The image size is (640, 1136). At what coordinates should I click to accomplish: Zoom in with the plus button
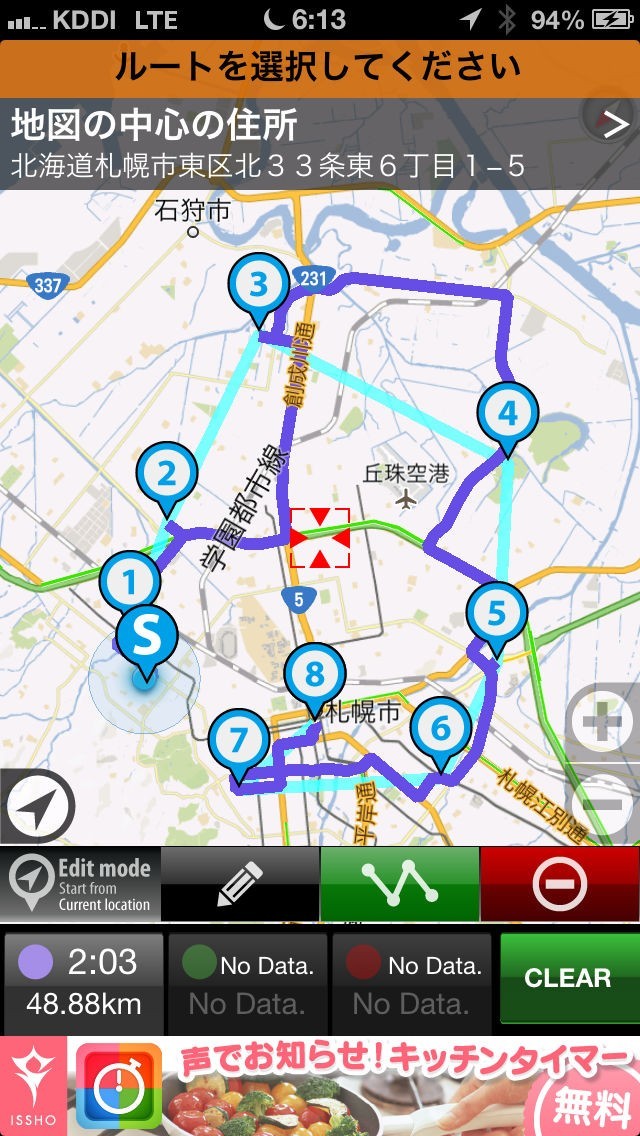(x=602, y=722)
